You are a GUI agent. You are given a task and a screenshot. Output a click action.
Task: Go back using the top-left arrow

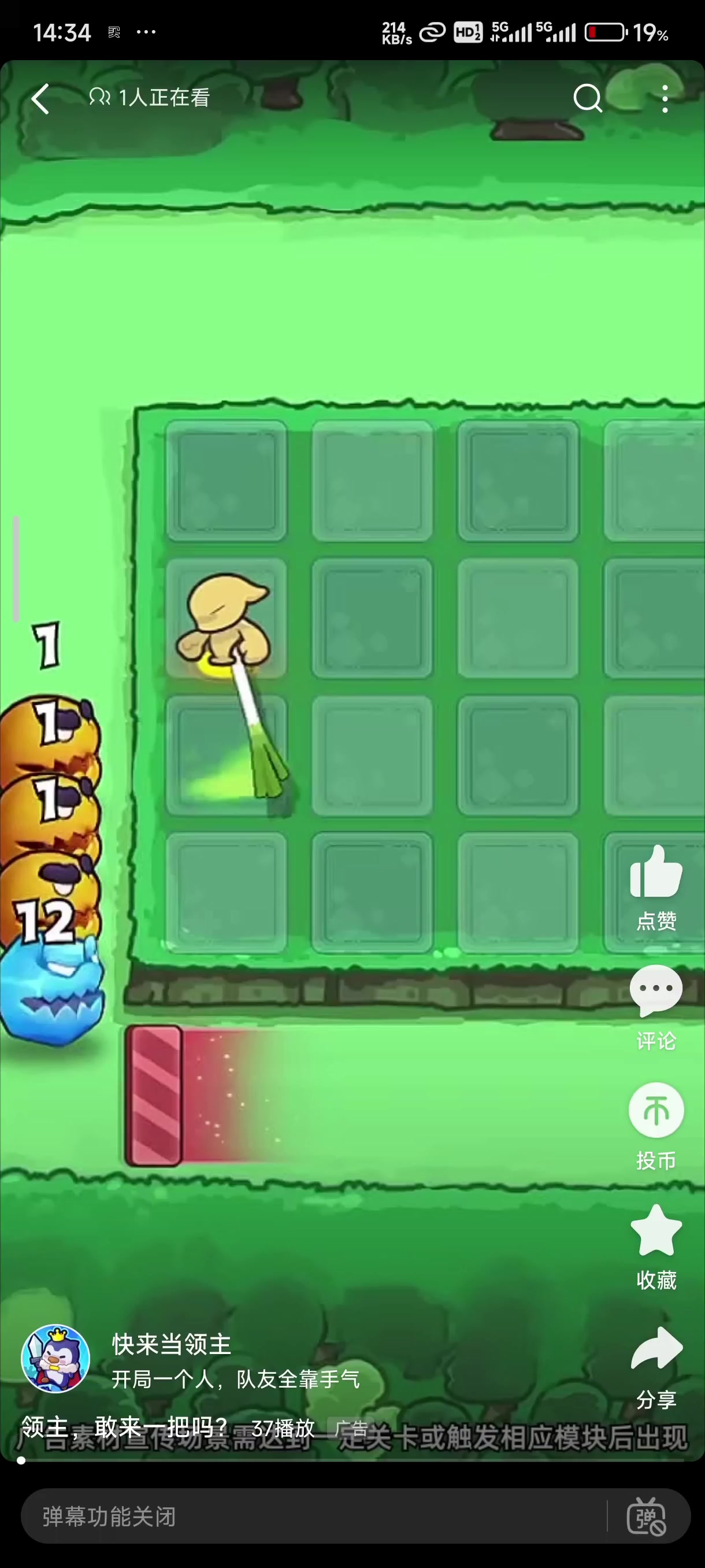[x=40, y=99]
